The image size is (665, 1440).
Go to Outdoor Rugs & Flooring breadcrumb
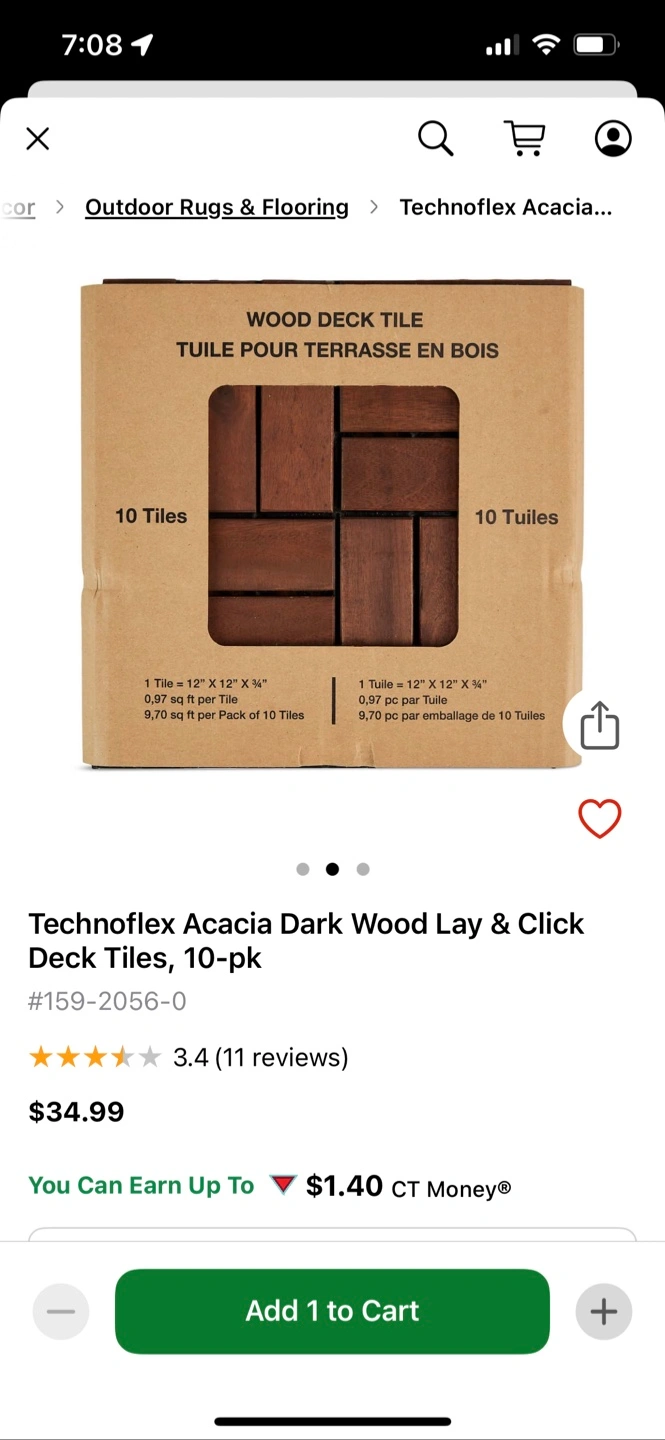click(x=217, y=207)
